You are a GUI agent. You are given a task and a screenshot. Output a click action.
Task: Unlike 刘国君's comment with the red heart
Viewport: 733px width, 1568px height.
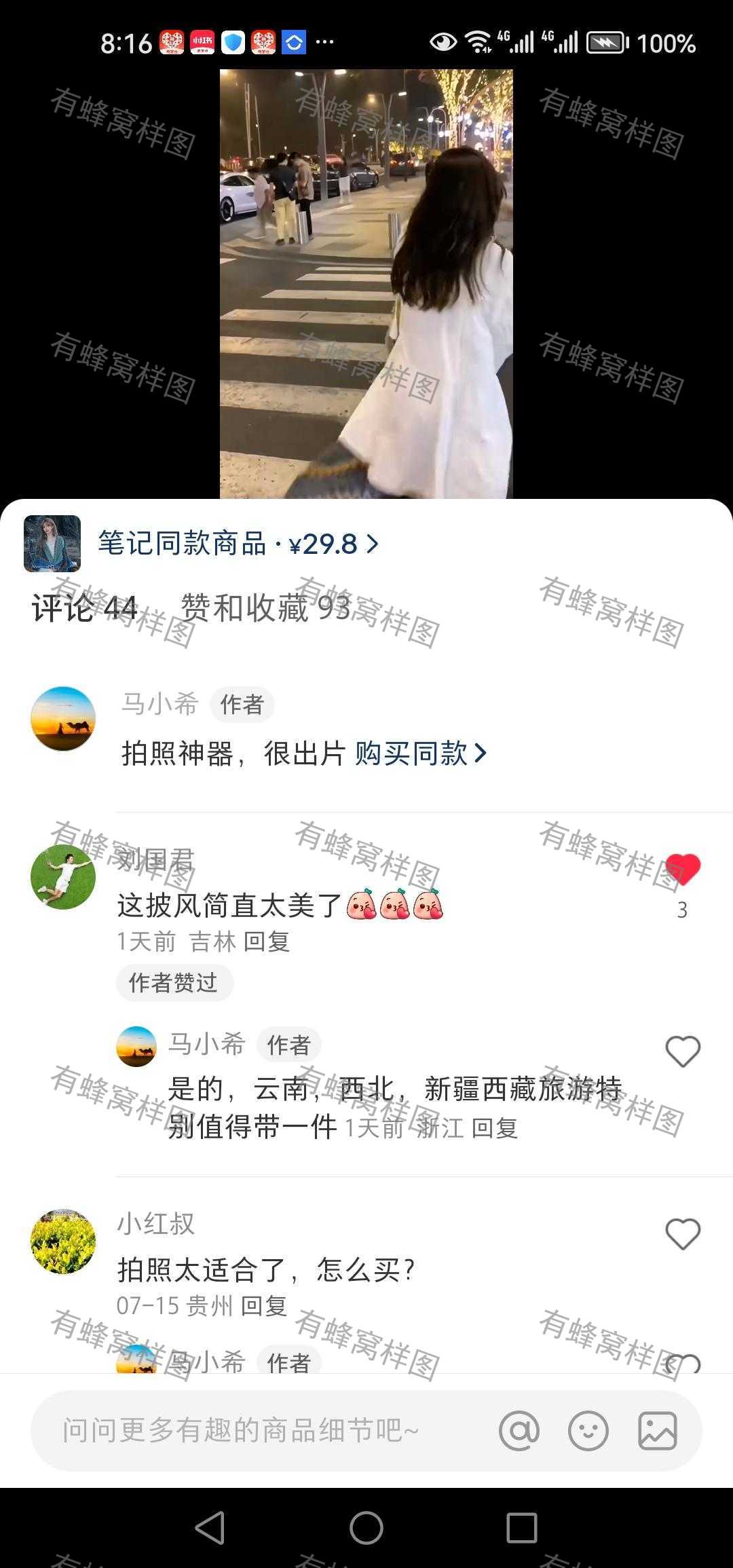tap(682, 870)
